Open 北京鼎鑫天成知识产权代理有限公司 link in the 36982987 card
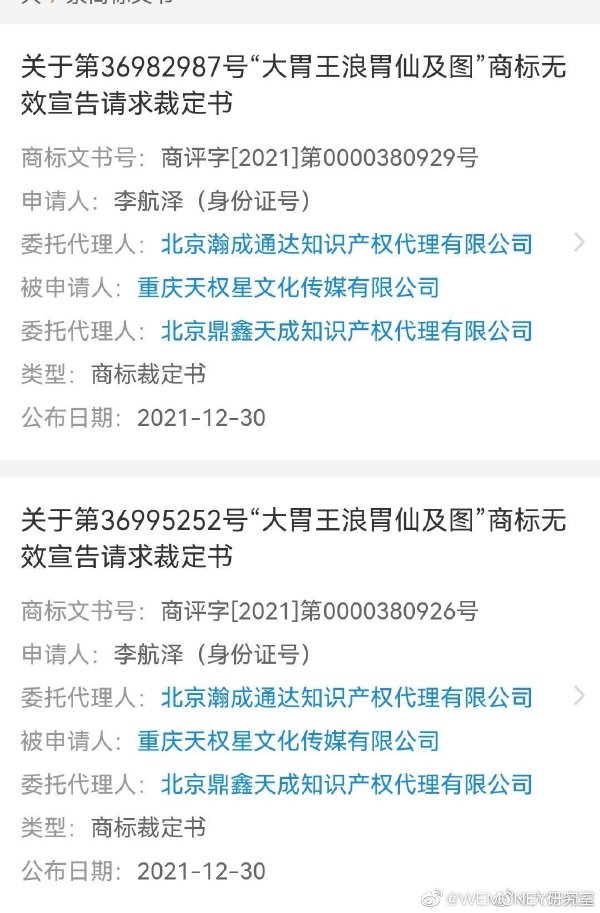 [346, 331]
